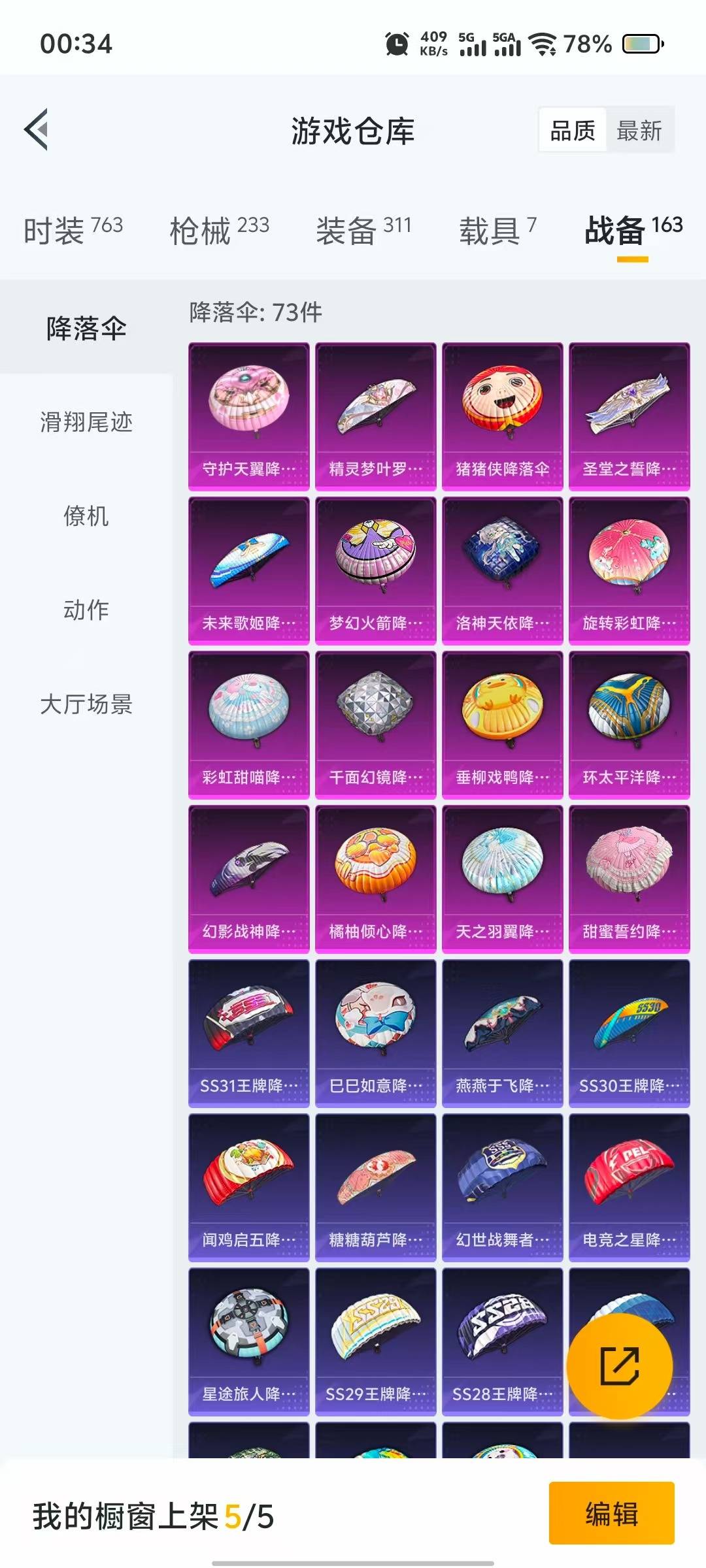Switch to the 载具 tab
This screenshot has width=706, height=1568.
point(498,230)
